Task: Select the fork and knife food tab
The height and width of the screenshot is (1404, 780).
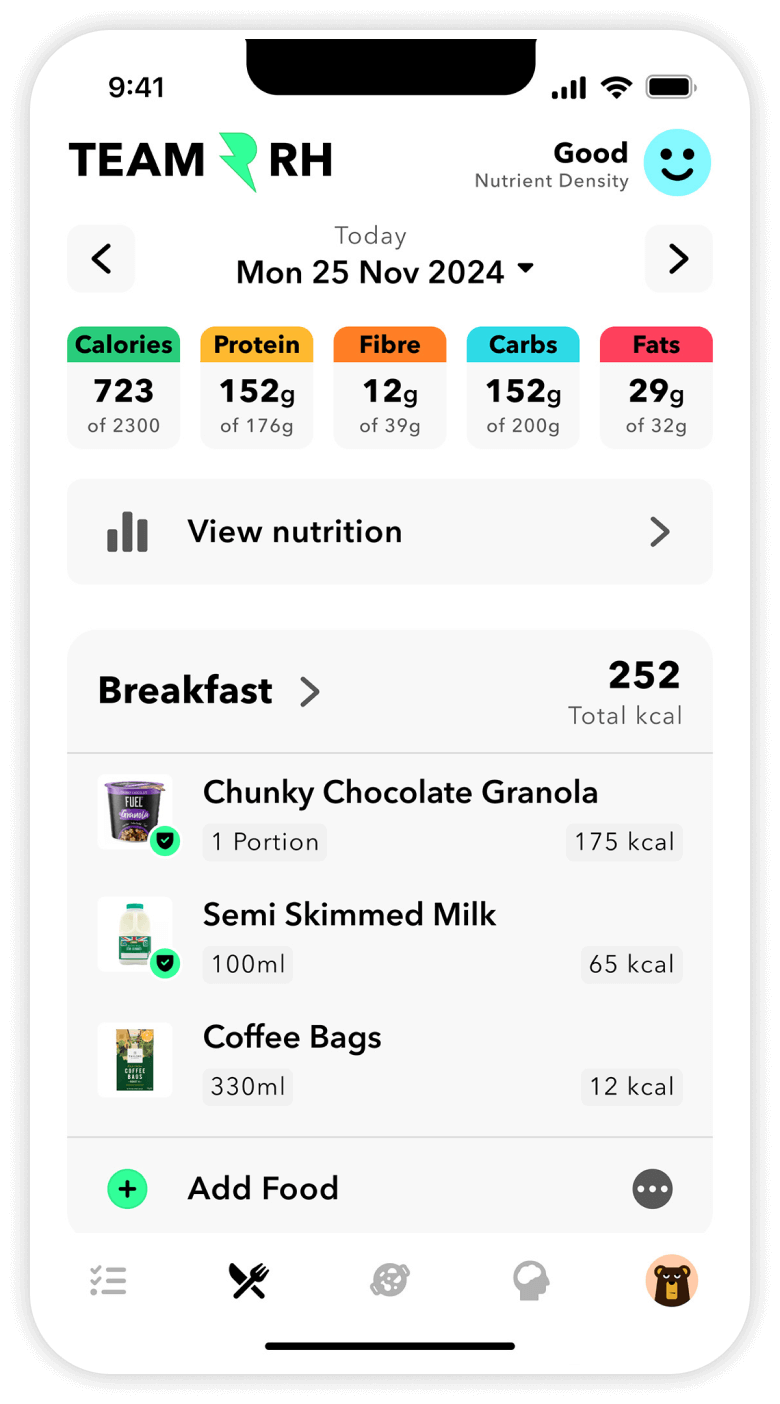Action: 249,1280
